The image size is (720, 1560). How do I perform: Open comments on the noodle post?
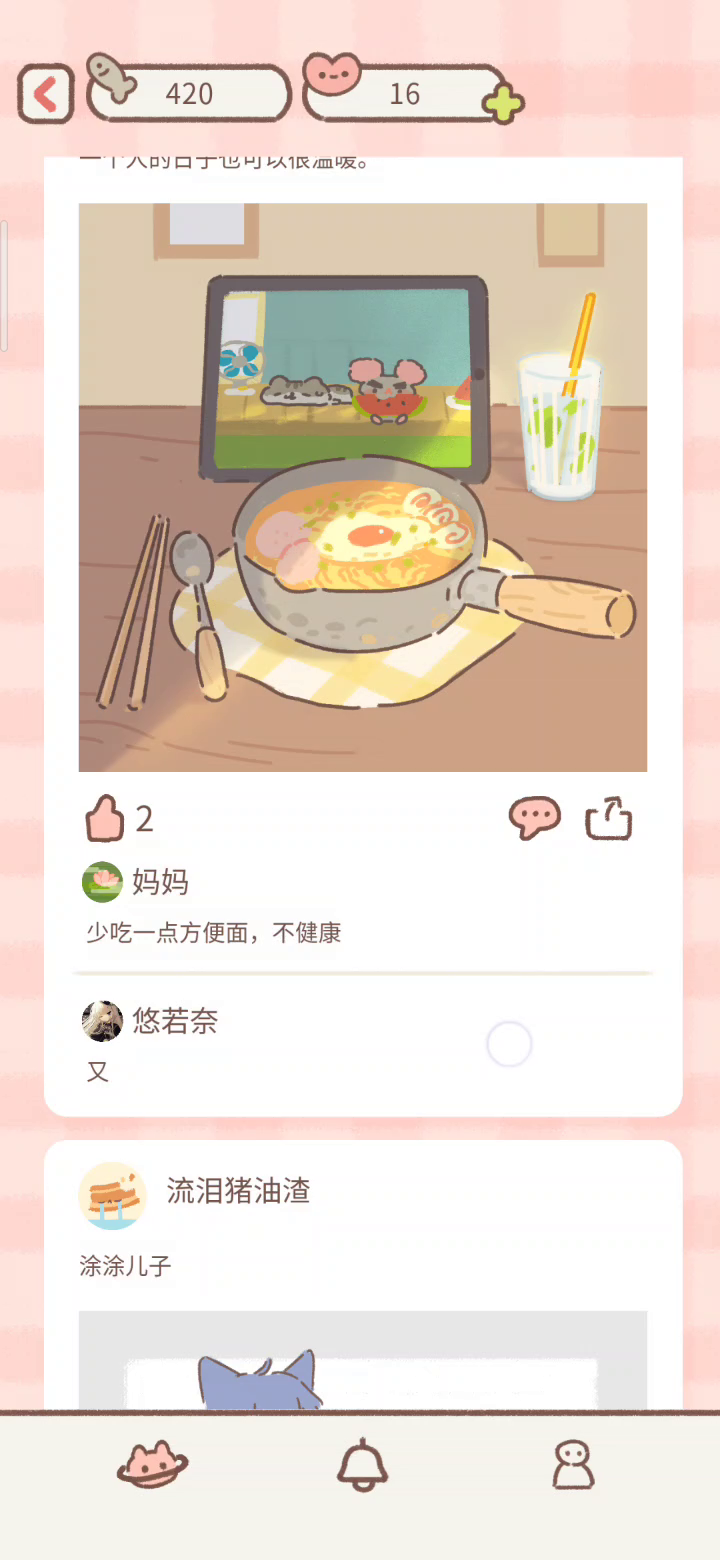pos(535,818)
